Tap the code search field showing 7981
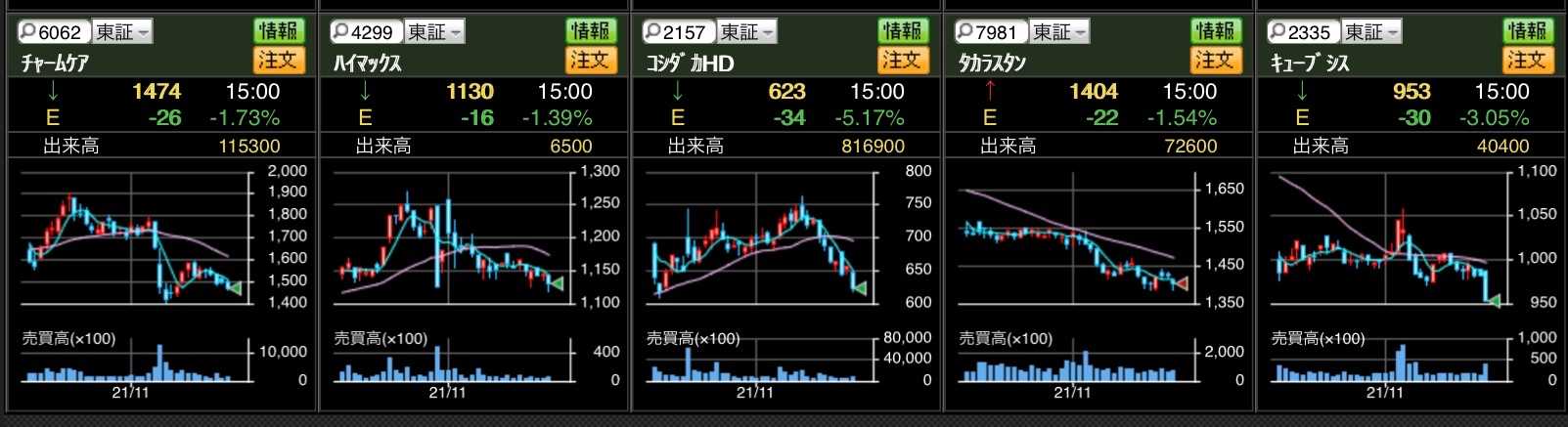This screenshot has height=427, width=1568. point(991,32)
